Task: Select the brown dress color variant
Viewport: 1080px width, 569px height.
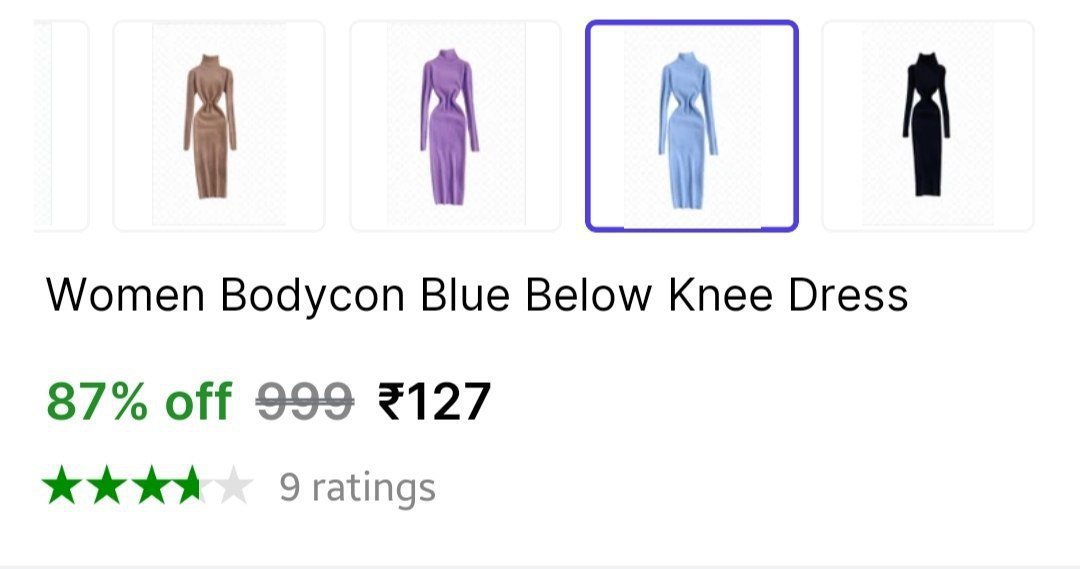Action: [x=218, y=126]
